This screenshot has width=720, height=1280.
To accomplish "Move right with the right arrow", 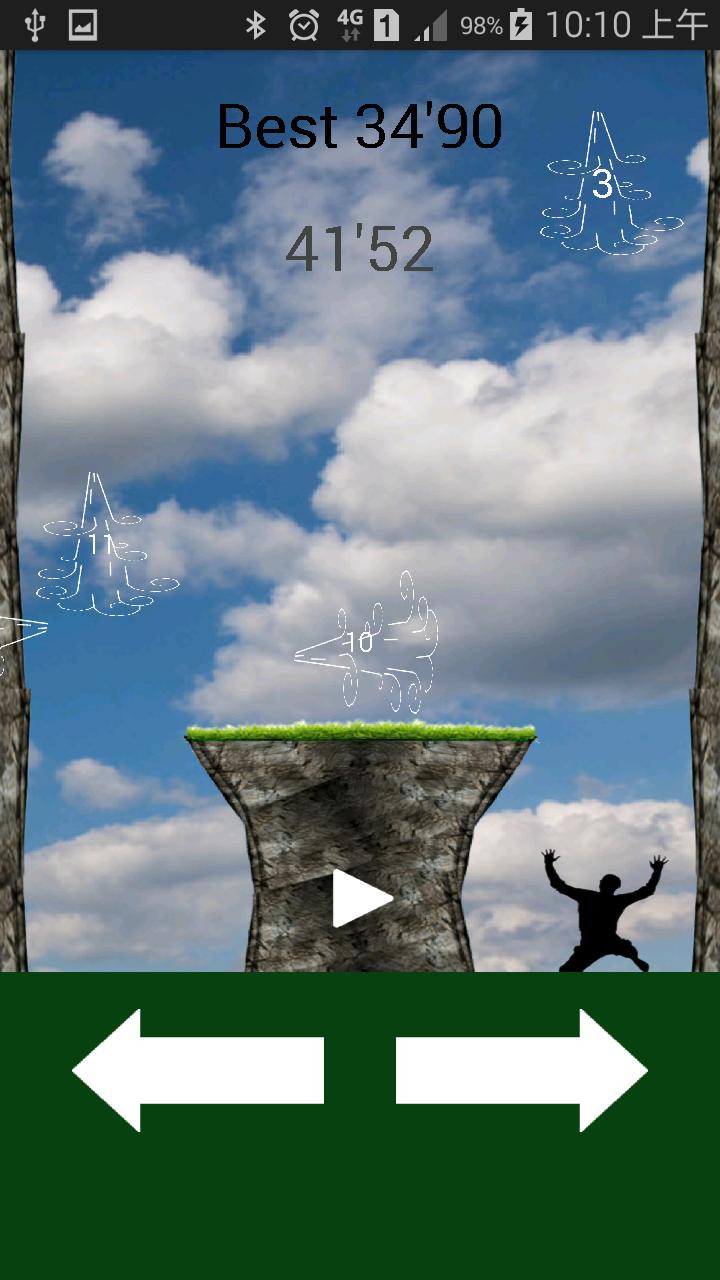I will click(521, 1070).
